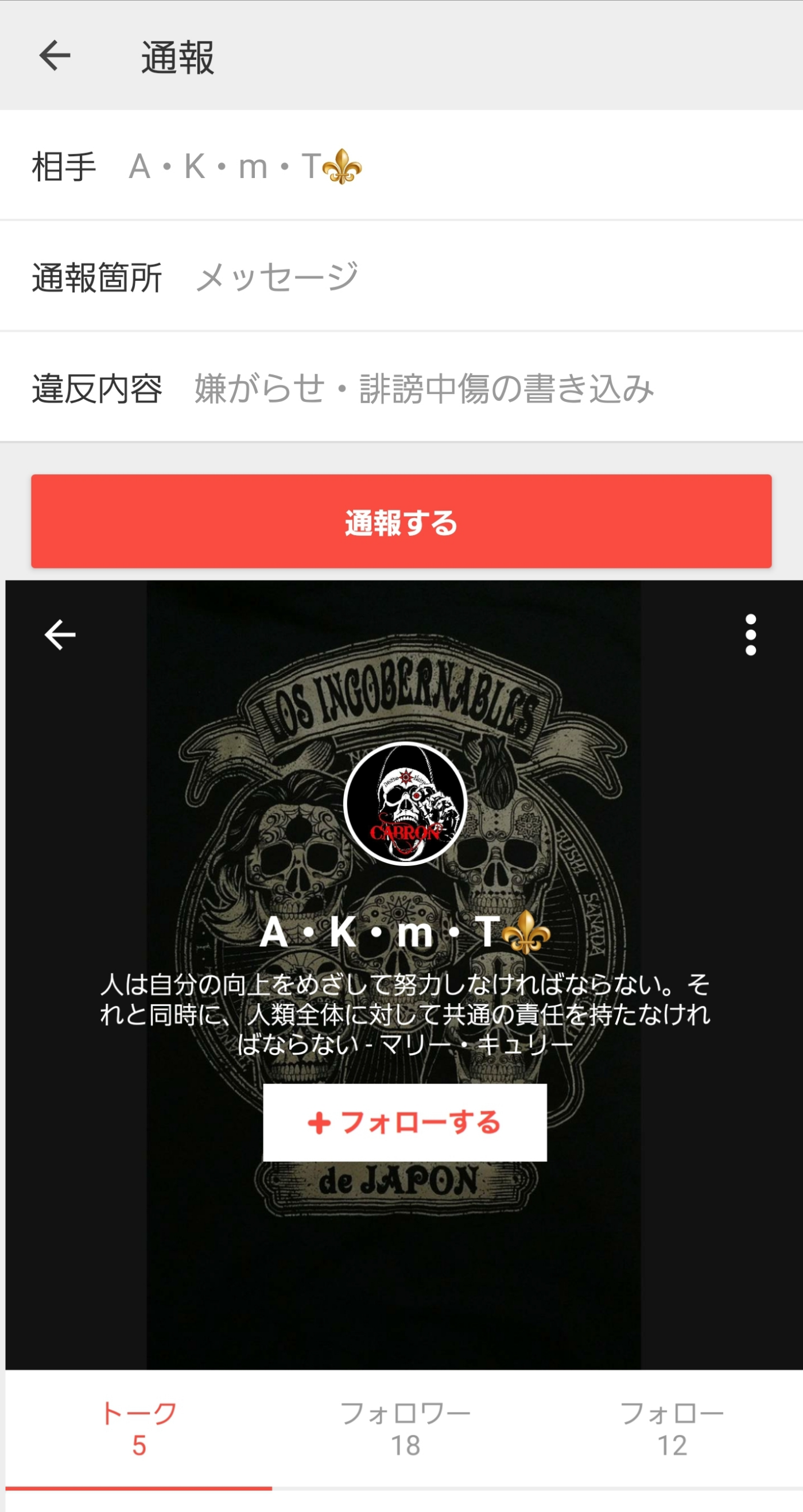
Task: Tap the white back arrow on profile
Action: click(60, 635)
